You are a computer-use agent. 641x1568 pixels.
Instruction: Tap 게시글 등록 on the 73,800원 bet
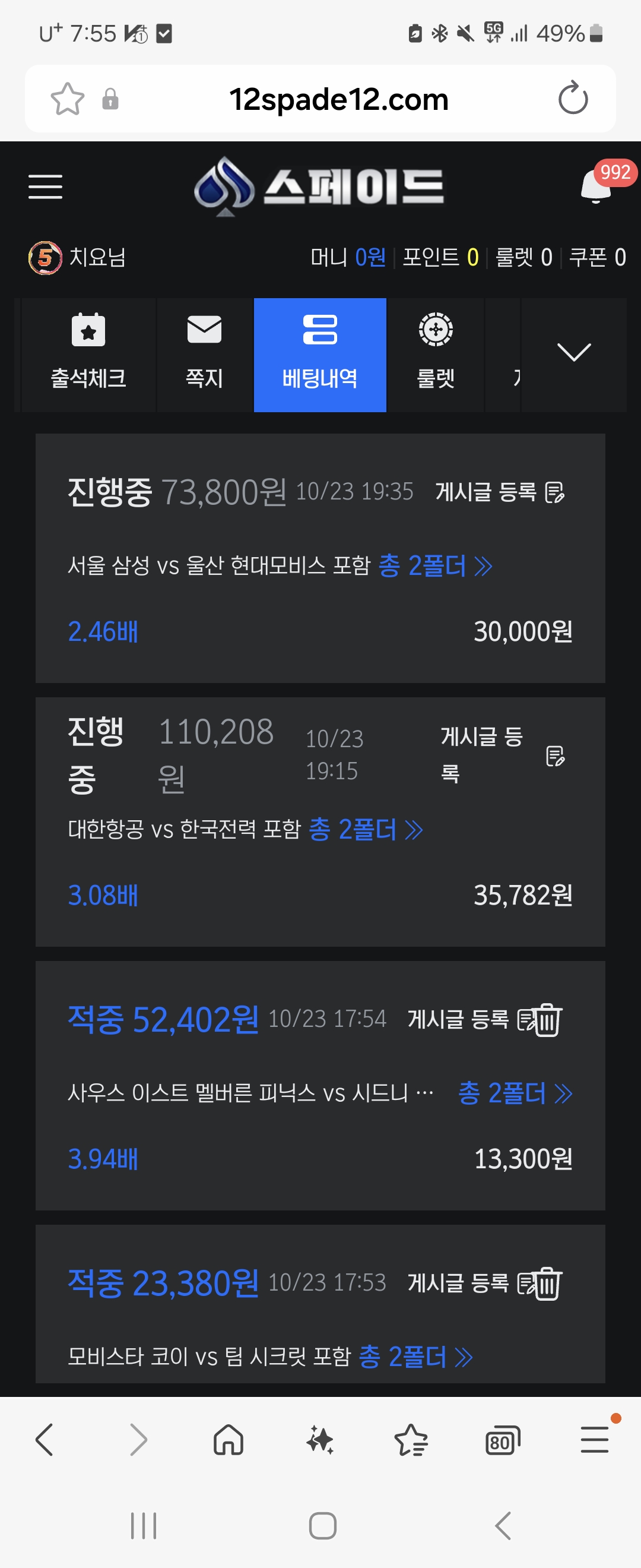499,492
